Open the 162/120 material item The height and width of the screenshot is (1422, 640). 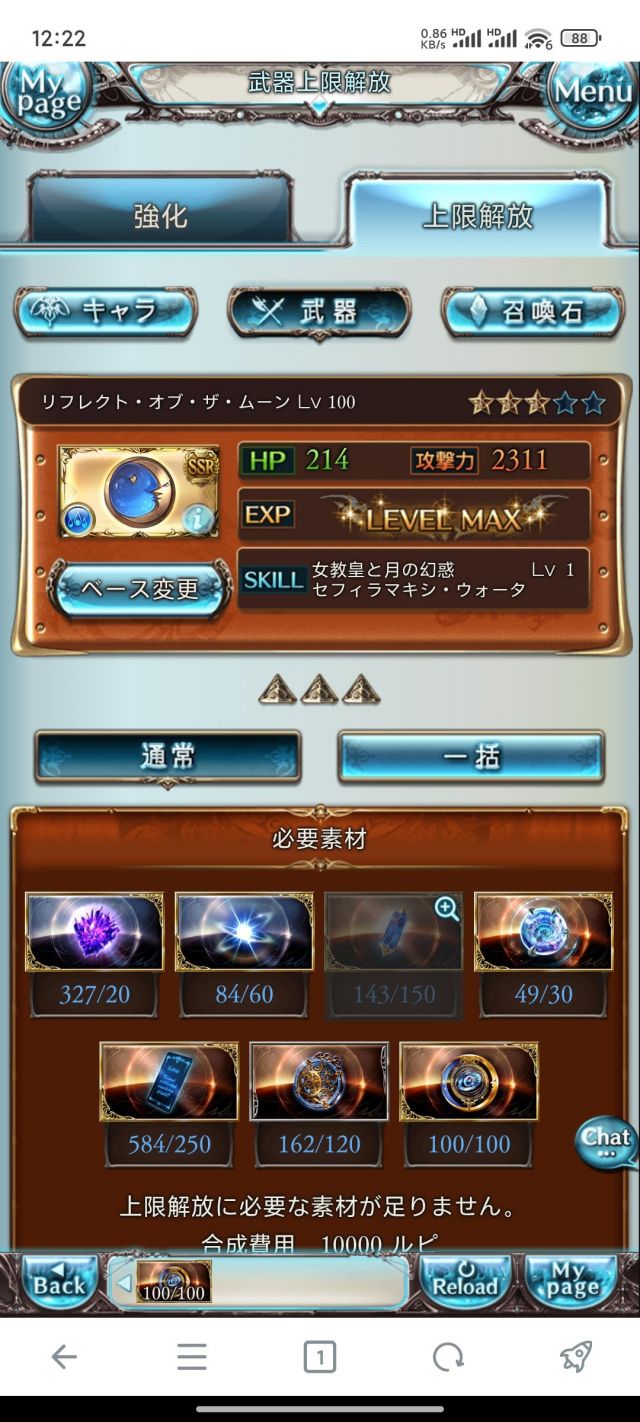pyautogui.click(x=319, y=1081)
